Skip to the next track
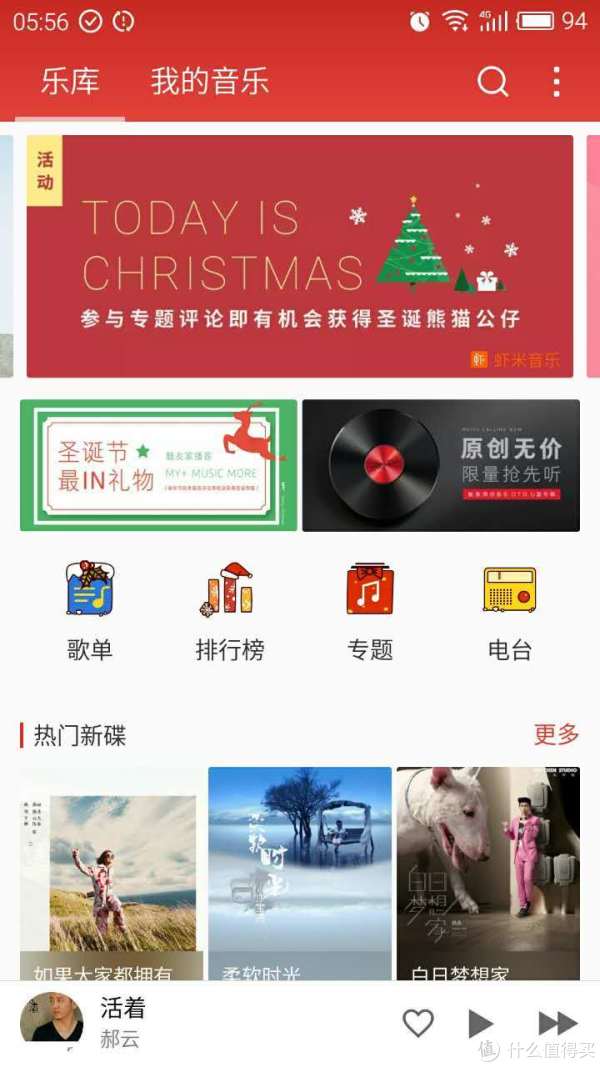600x1067 pixels. click(x=558, y=1023)
